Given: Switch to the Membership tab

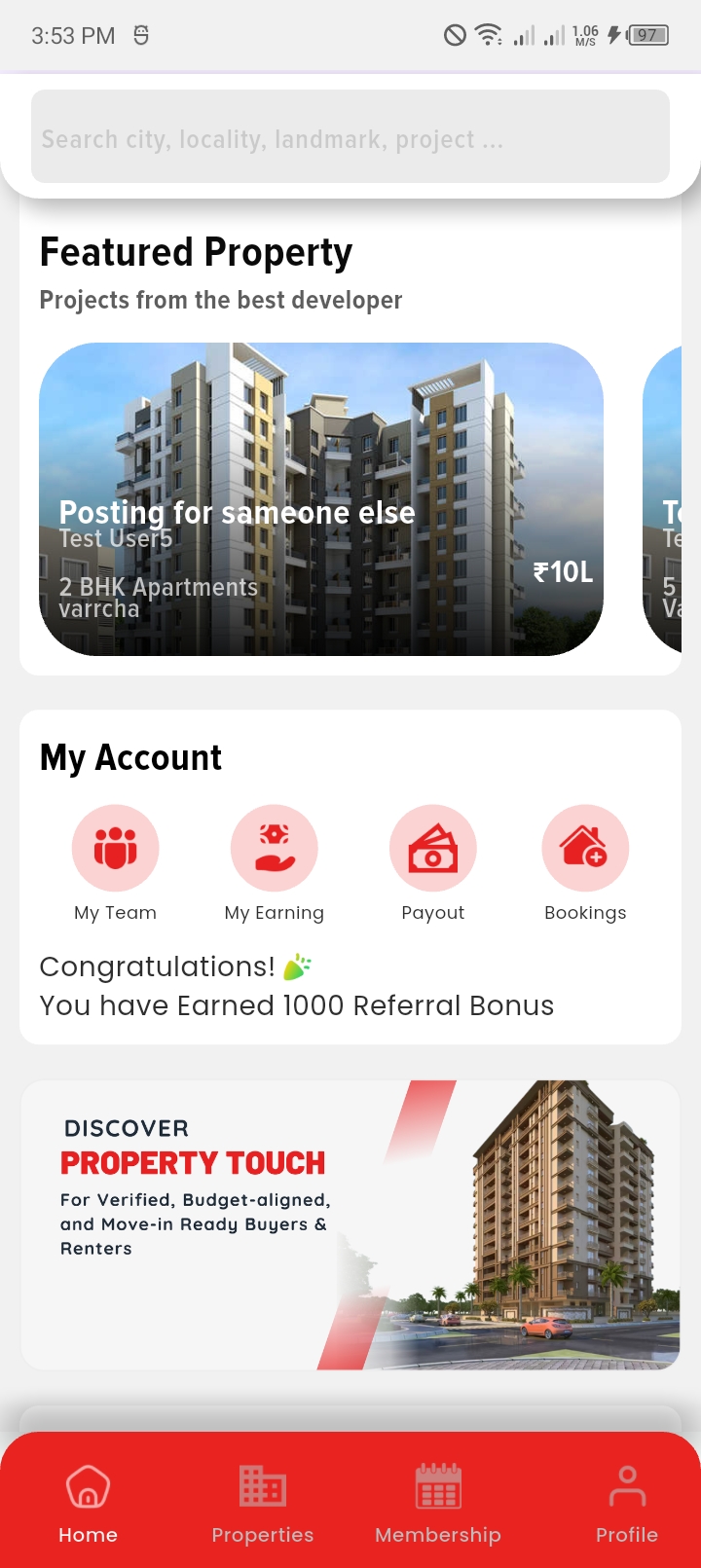Looking at the screenshot, I should 438,1504.
